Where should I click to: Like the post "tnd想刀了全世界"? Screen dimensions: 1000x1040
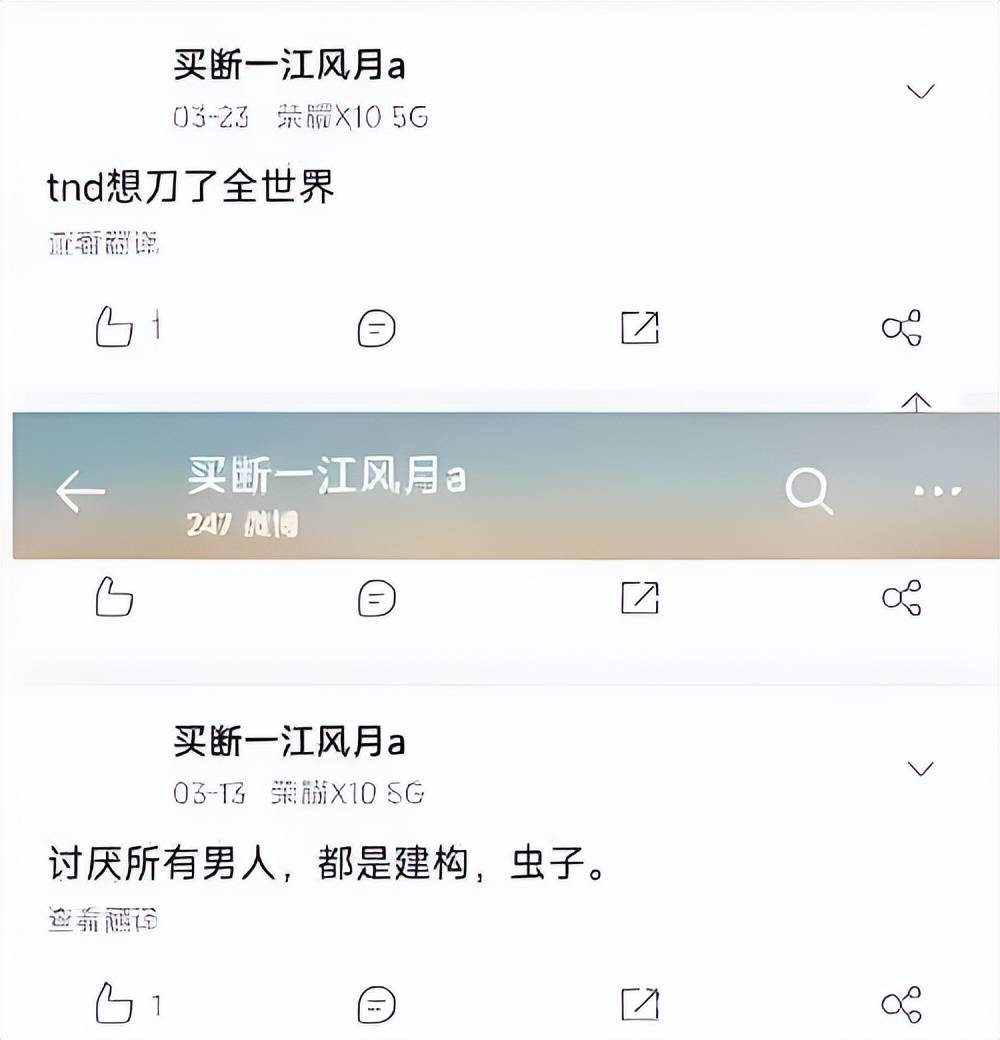[113, 326]
